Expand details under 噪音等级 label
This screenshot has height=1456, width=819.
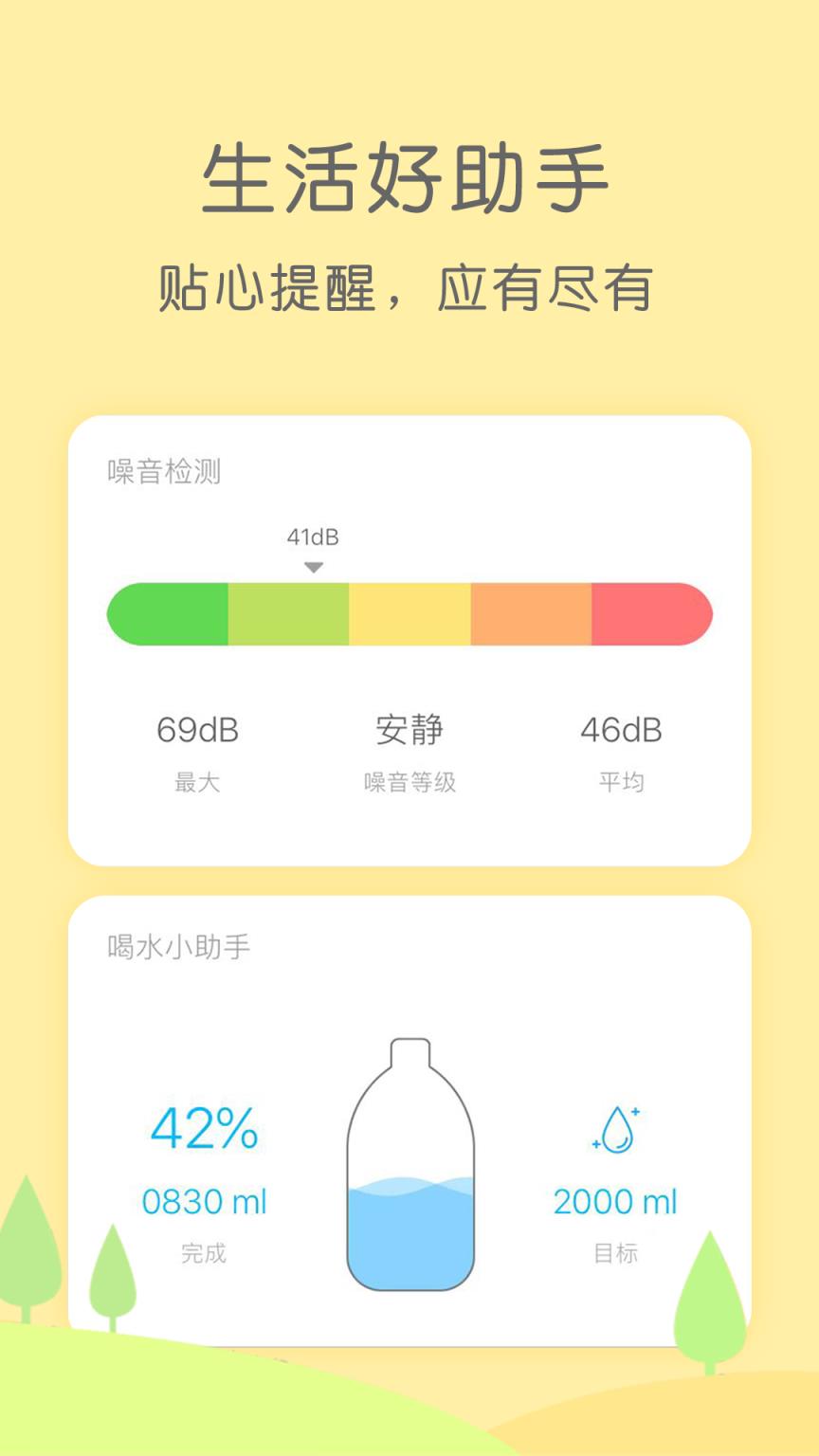tap(408, 782)
